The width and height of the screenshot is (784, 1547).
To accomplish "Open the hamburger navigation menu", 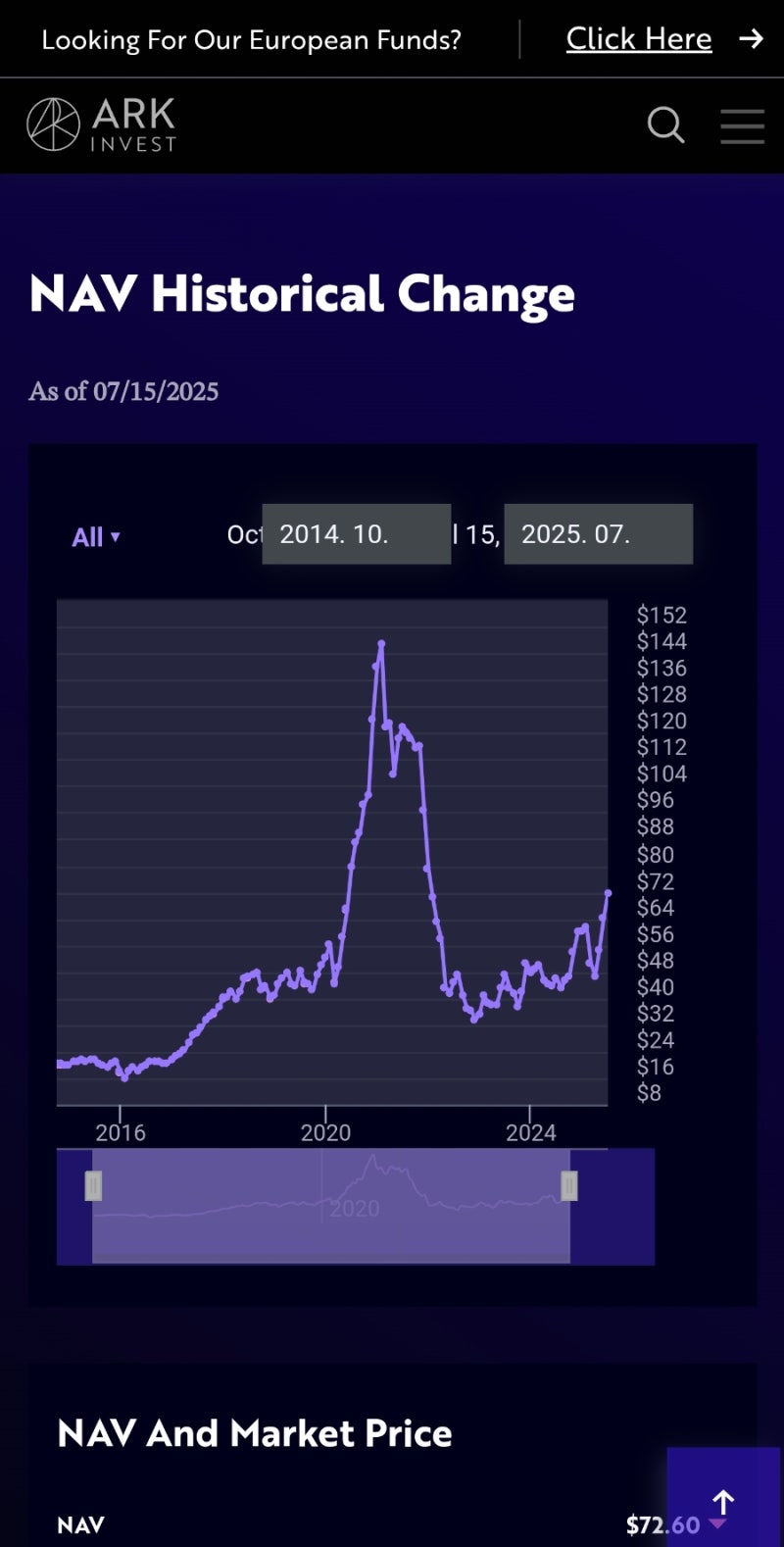I will [742, 125].
